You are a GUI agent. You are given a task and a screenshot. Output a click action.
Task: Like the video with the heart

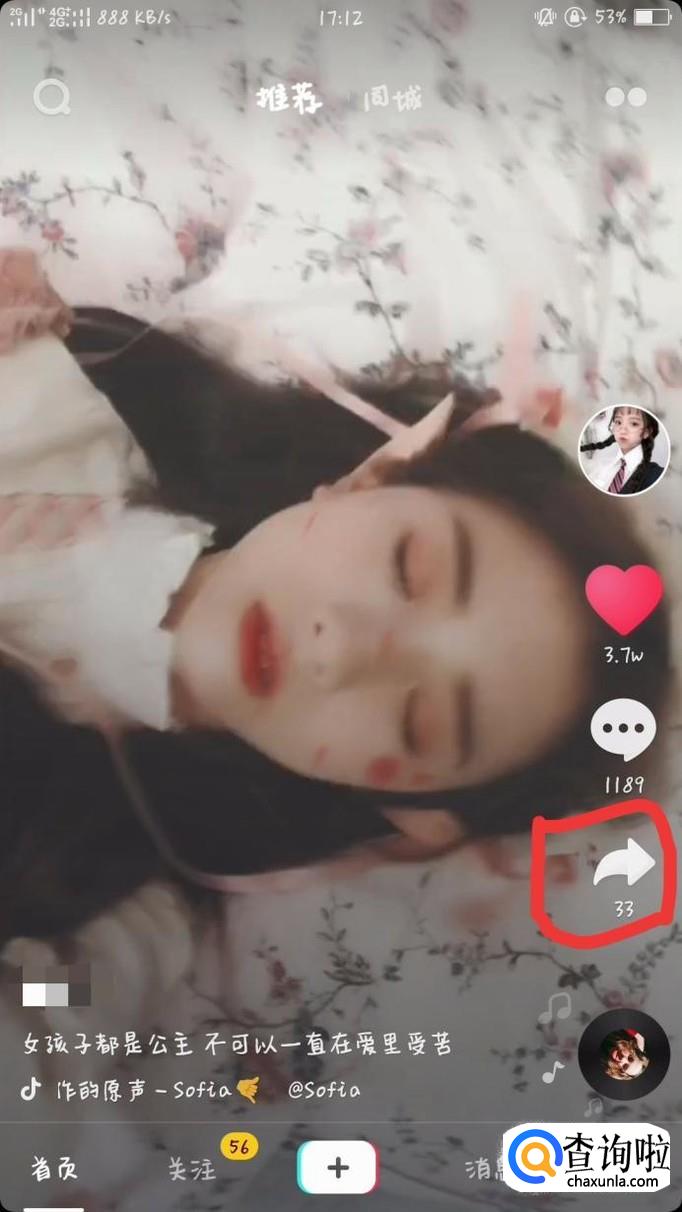click(x=623, y=600)
